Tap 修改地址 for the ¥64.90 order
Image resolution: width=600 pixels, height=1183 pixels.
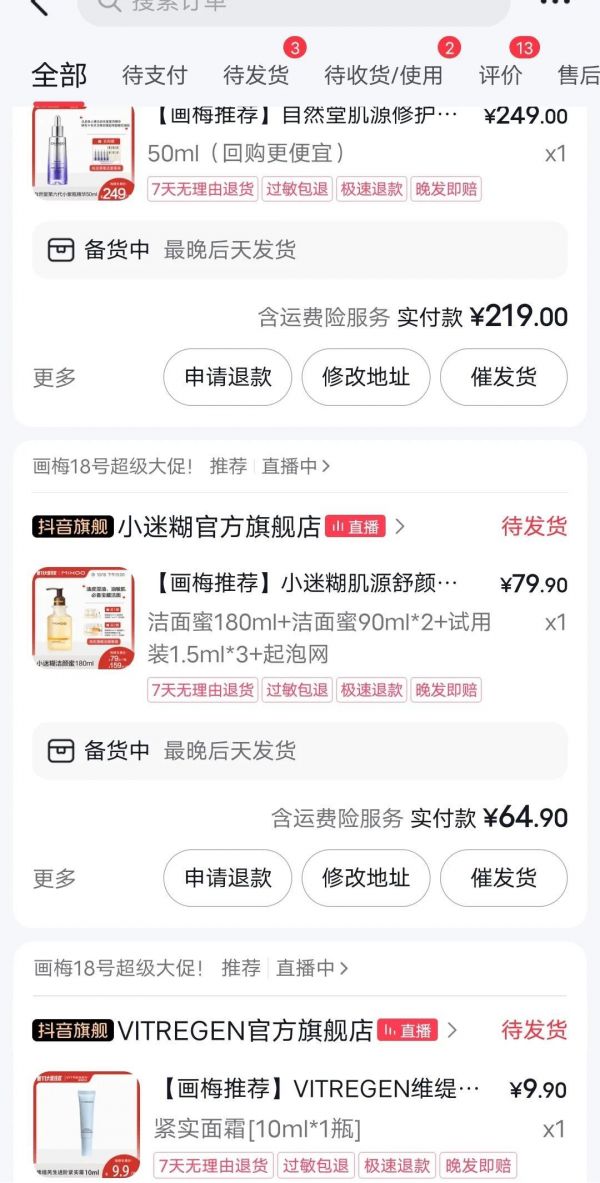pos(366,878)
